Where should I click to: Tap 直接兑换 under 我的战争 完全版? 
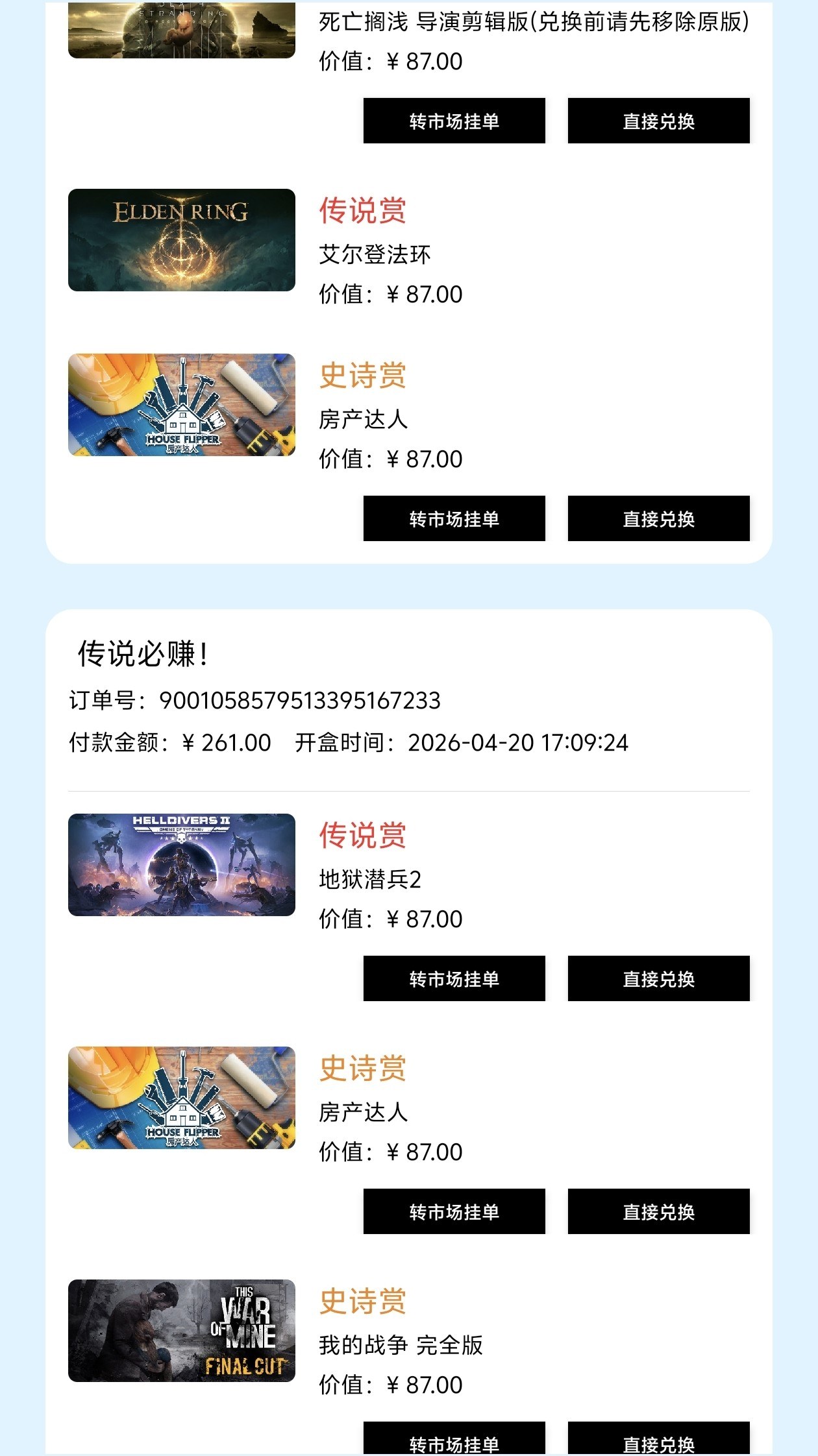click(x=658, y=1442)
